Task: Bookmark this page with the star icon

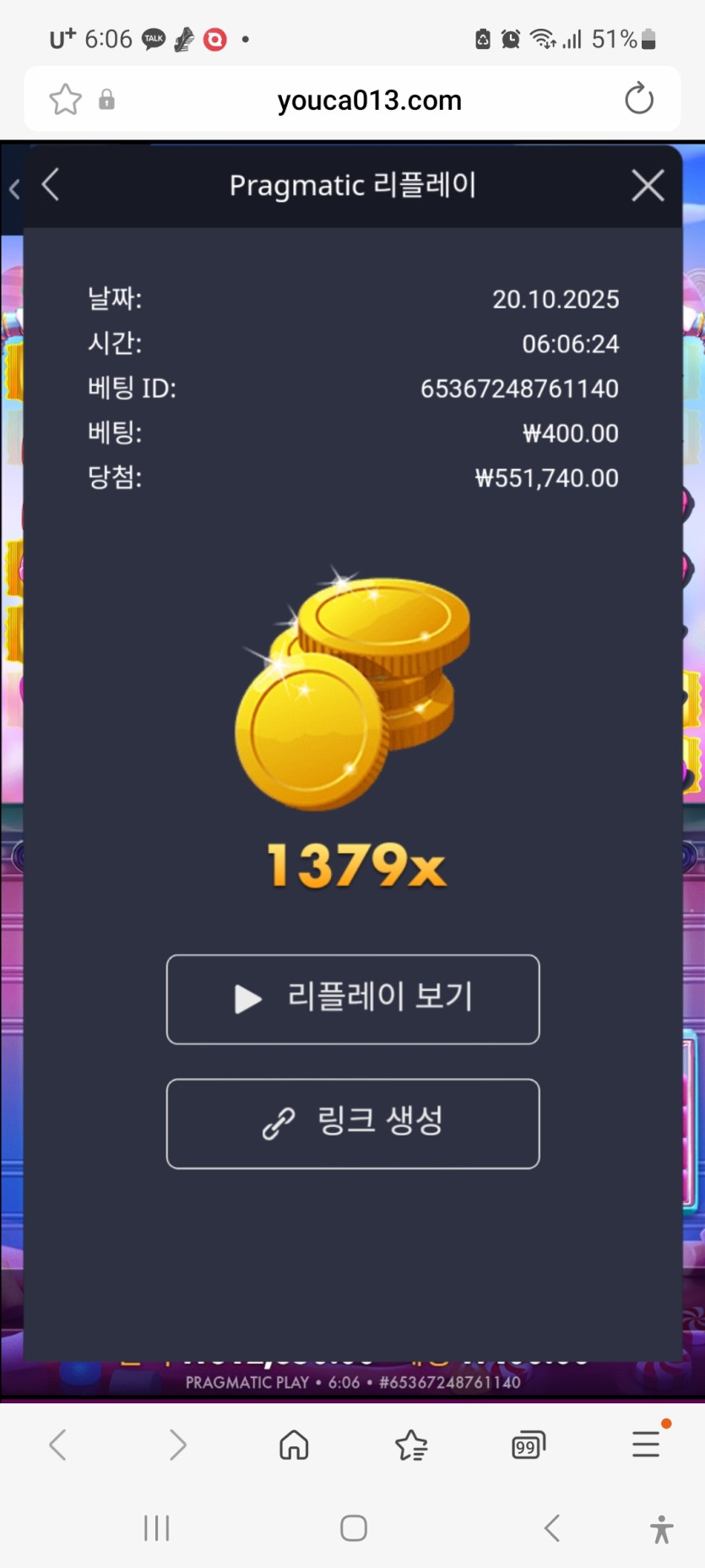Action: coord(65,100)
